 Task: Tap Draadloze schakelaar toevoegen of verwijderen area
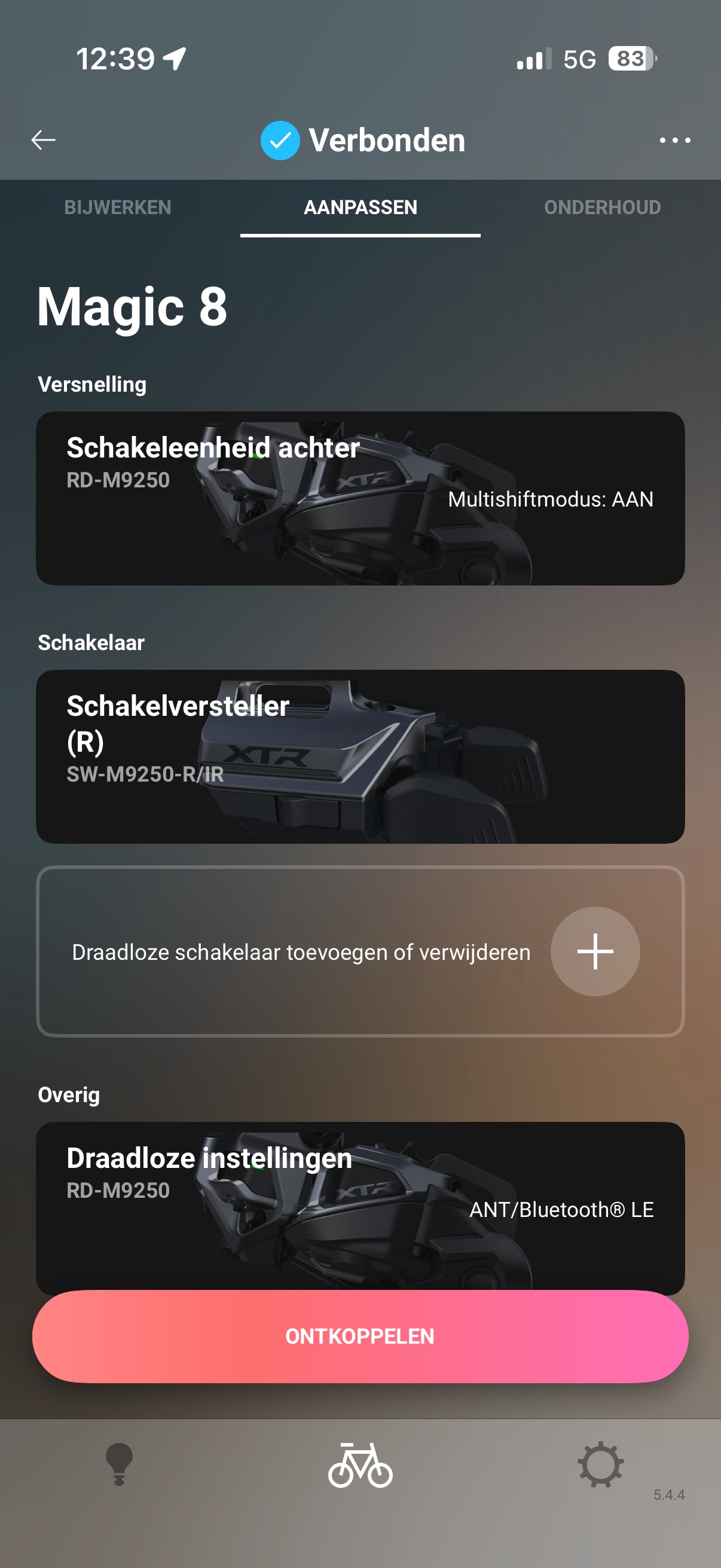click(x=301, y=952)
